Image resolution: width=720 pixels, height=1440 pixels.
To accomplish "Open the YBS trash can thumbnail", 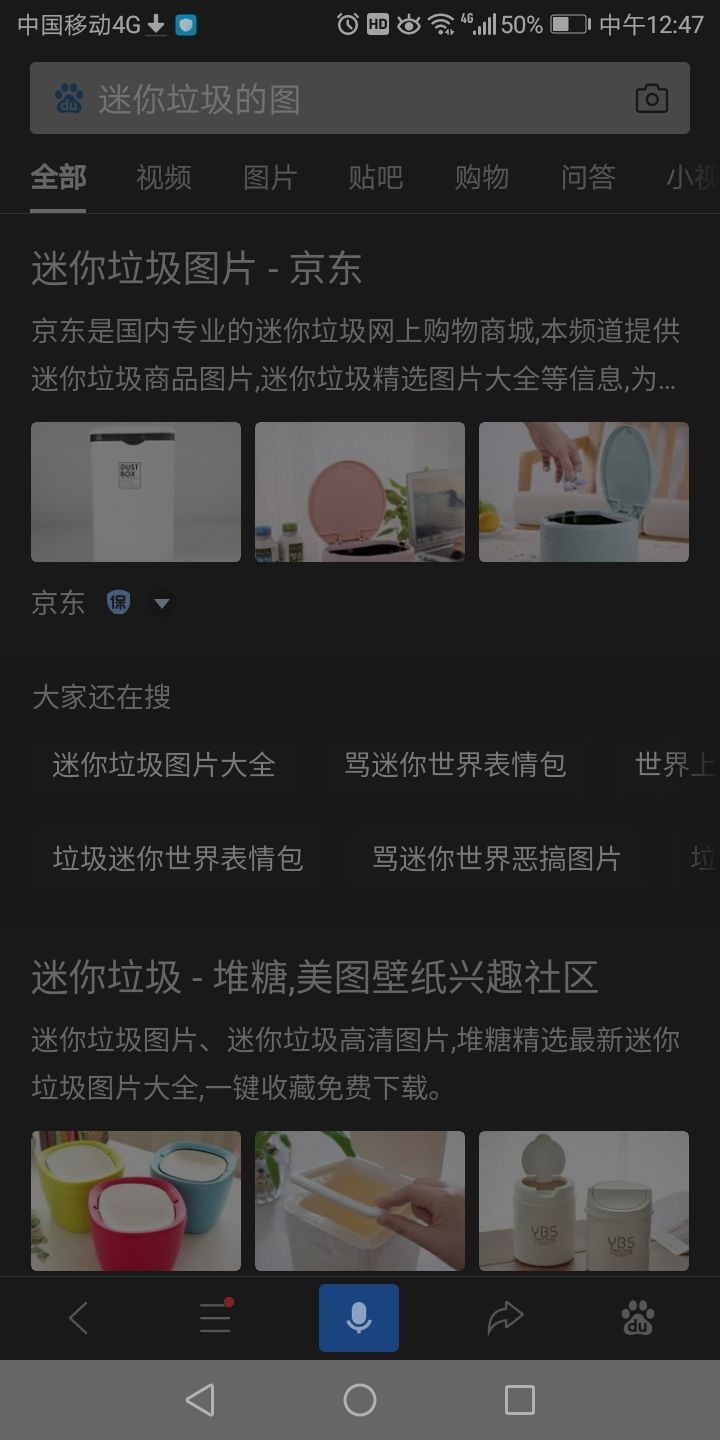I will [583, 1200].
